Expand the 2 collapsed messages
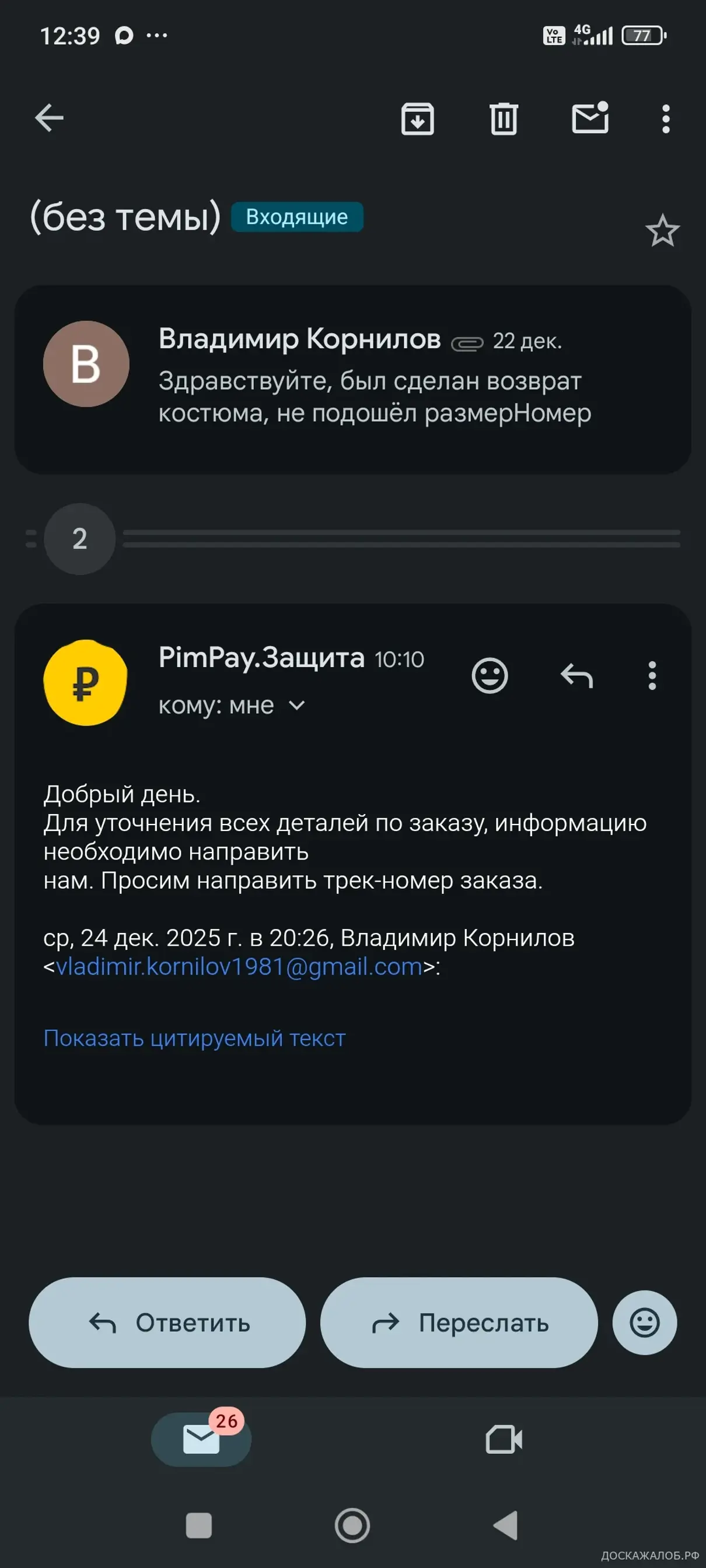 click(80, 539)
